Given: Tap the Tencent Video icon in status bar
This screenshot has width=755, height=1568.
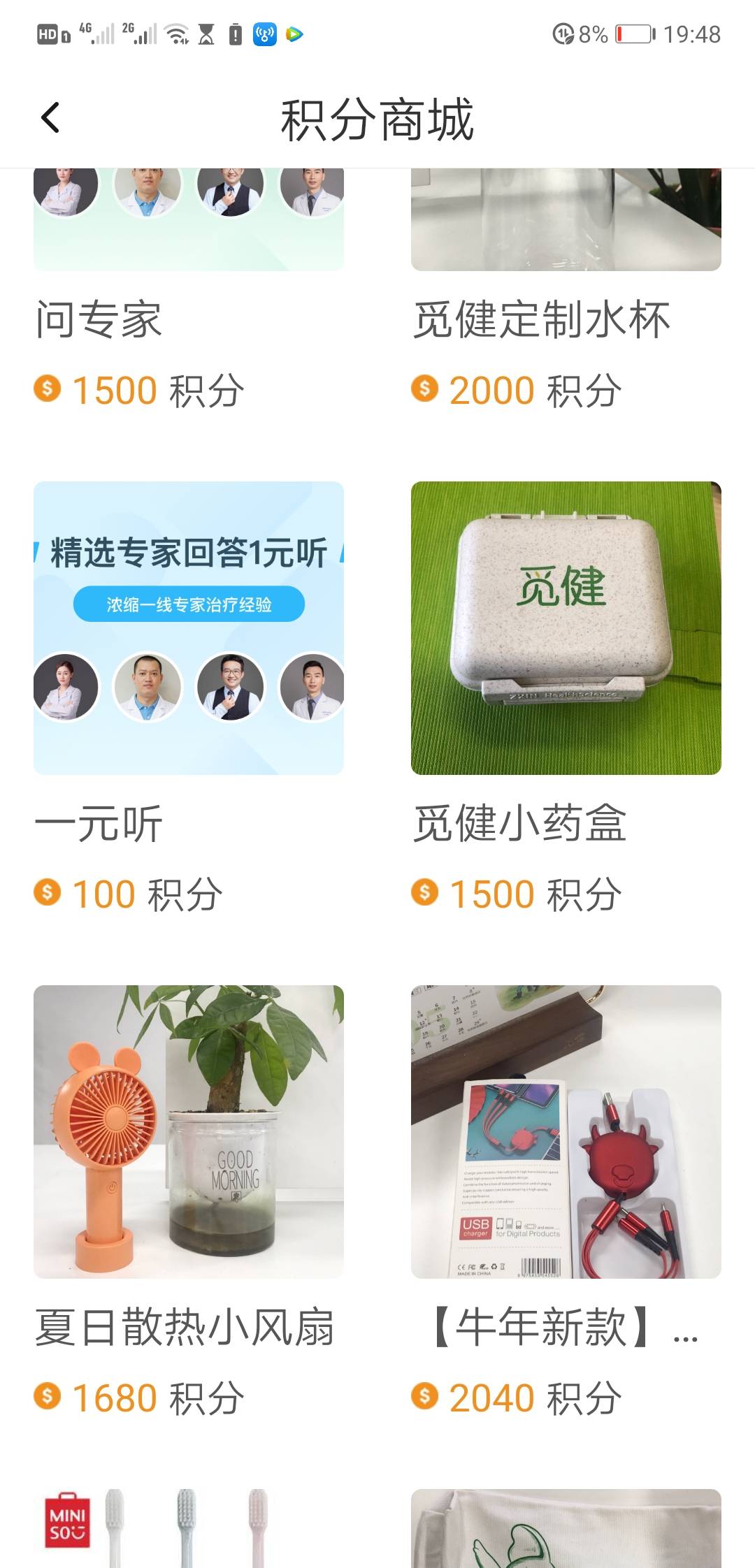Looking at the screenshot, I should [x=295, y=33].
